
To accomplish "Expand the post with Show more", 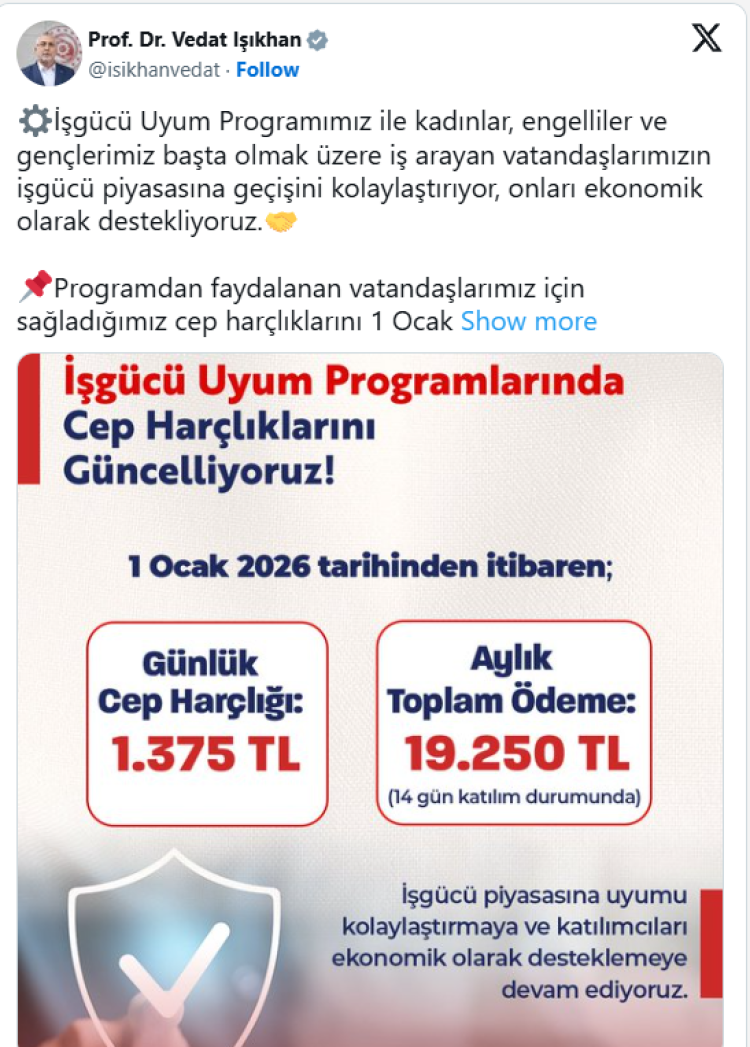I will pos(528,321).
